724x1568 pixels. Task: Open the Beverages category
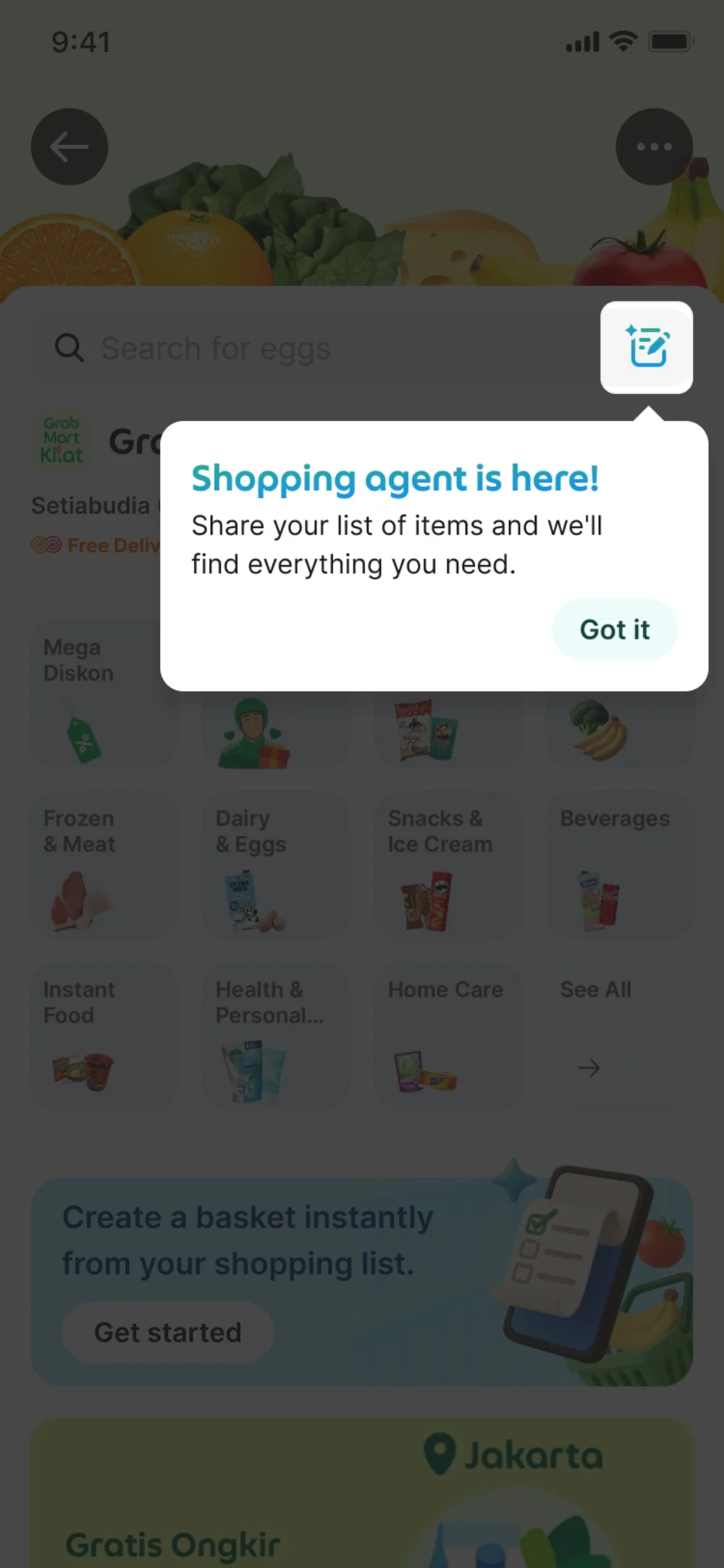tap(620, 865)
